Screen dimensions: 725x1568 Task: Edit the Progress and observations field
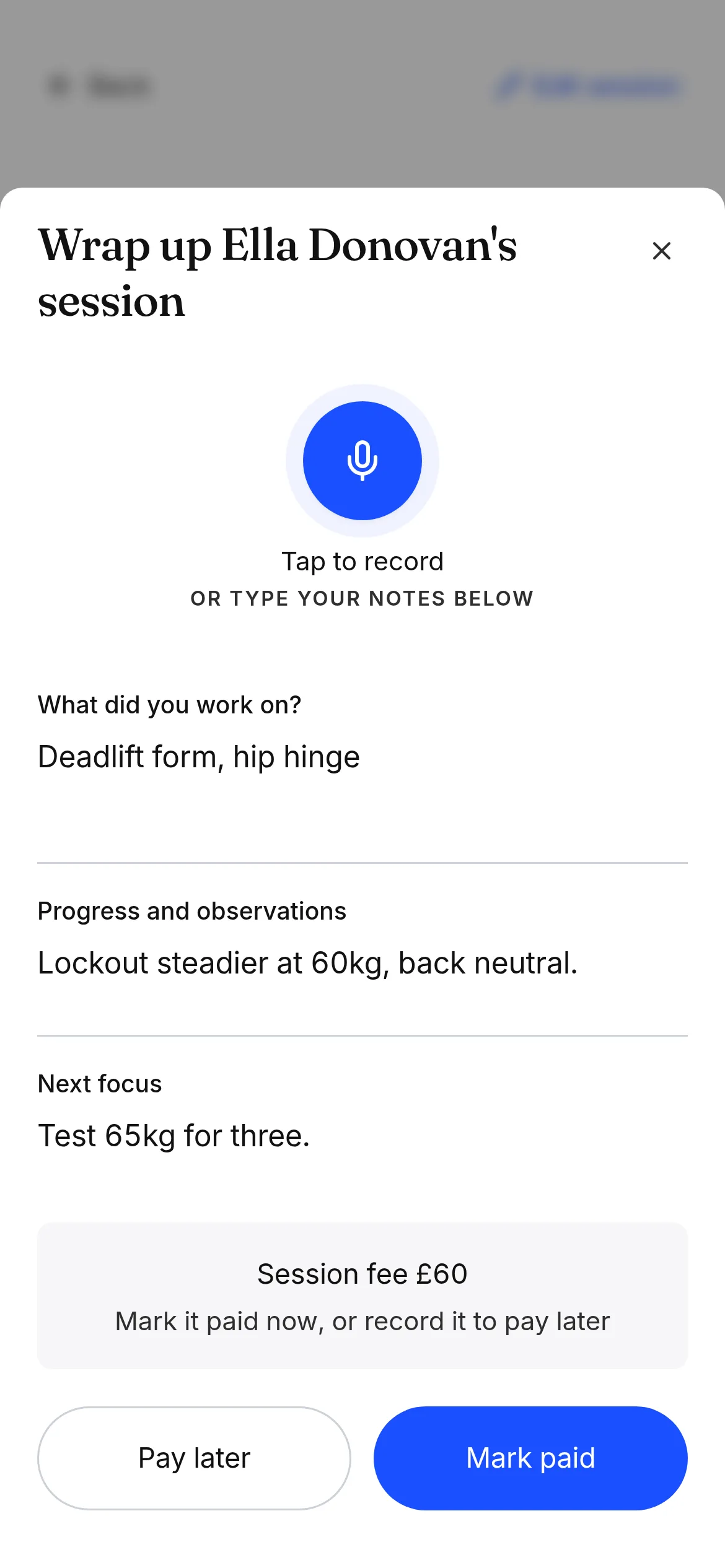pos(362,981)
